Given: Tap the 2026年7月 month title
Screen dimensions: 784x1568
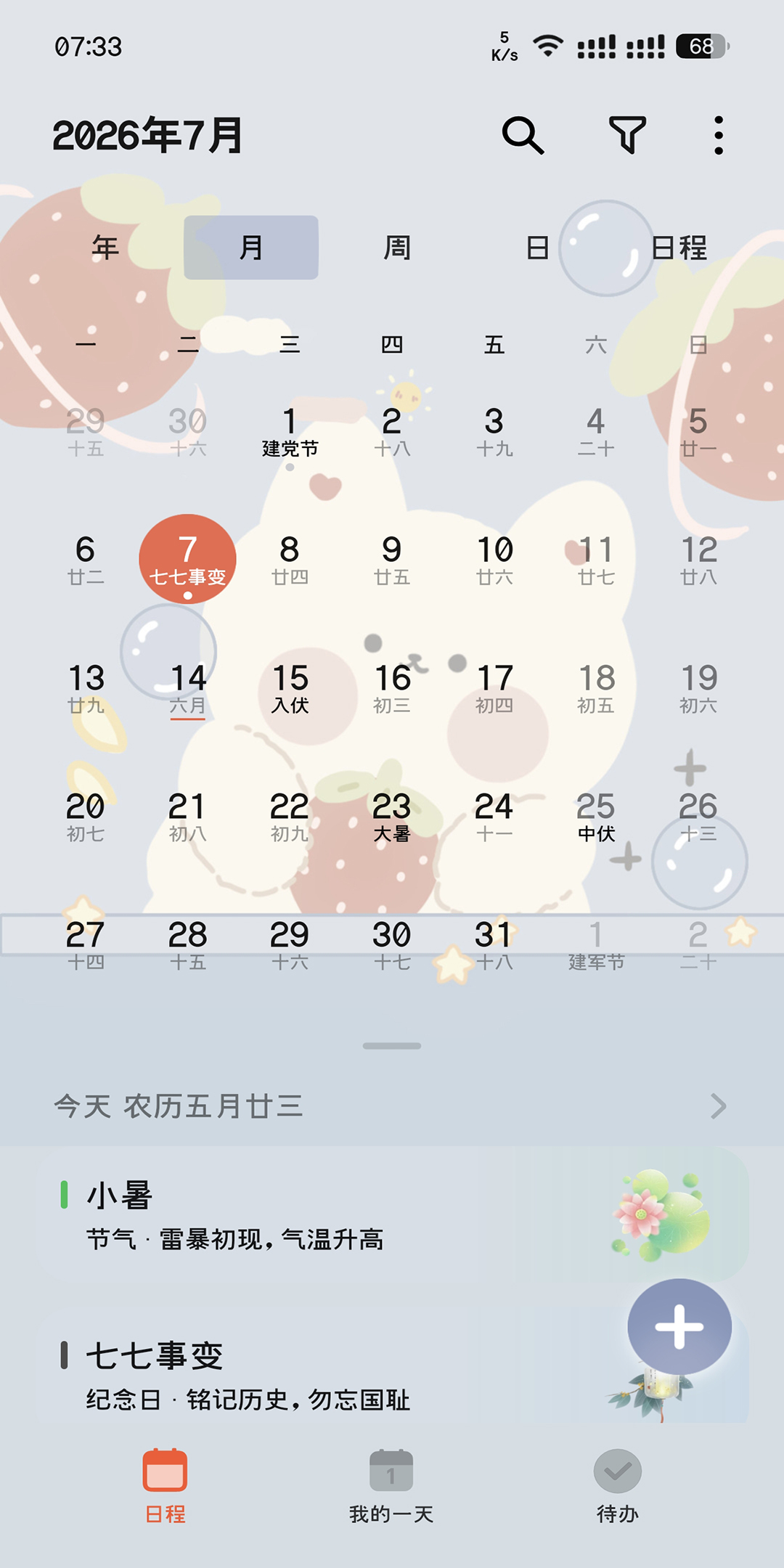Looking at the screenshot, I should pyautogui.click(x=147, y=135).
